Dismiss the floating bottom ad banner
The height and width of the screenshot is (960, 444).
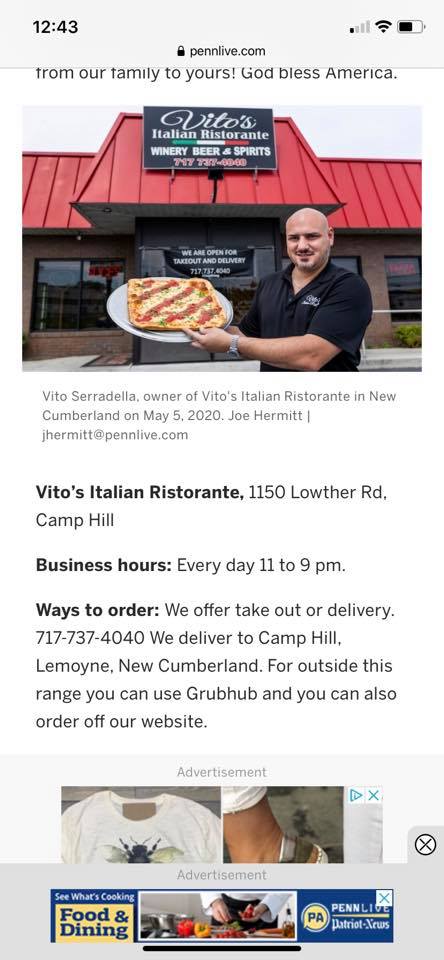[x=425, y=844]
